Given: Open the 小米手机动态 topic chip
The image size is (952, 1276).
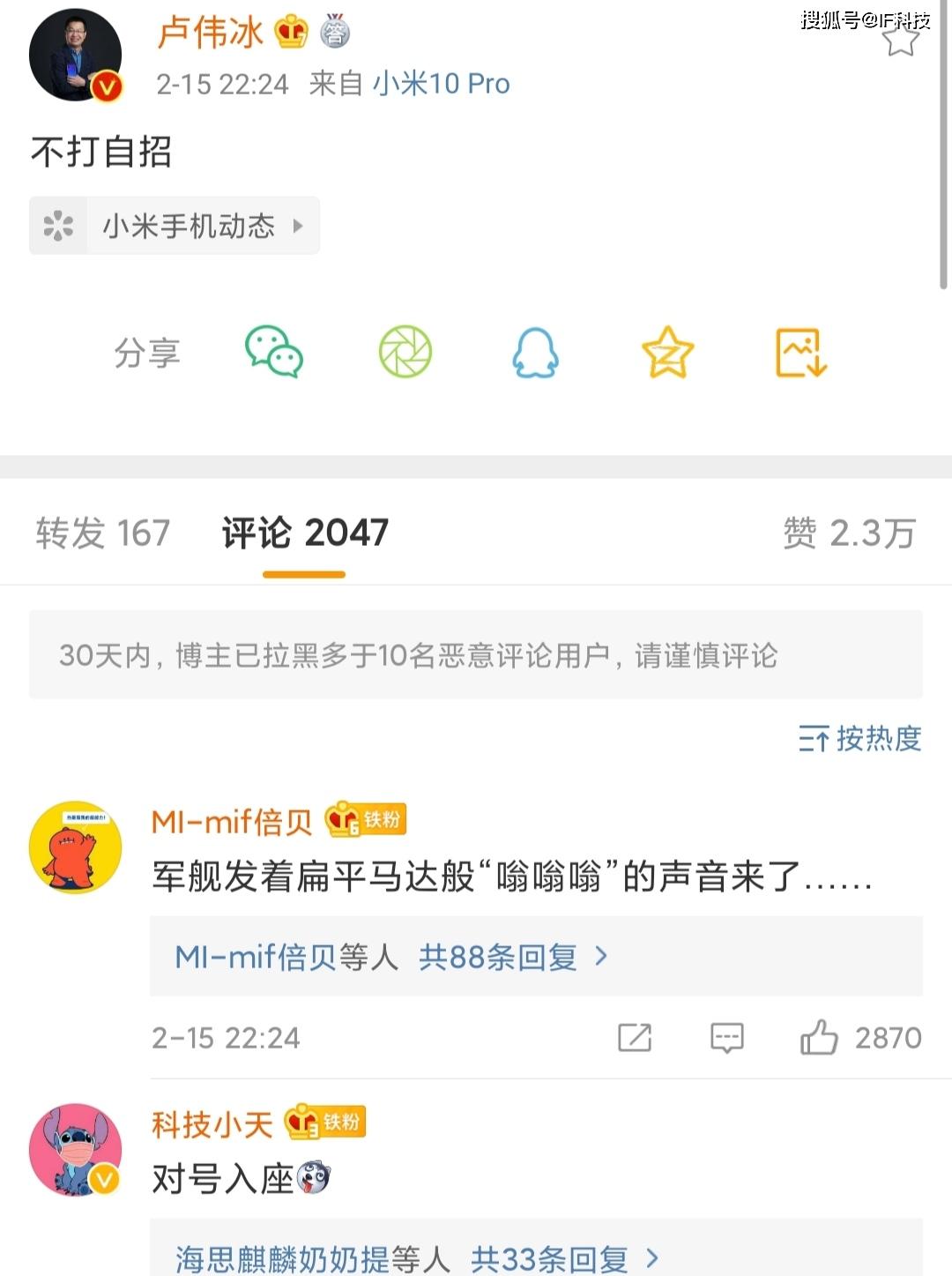Looking at the screenshot, I should [x=175, y=226].
